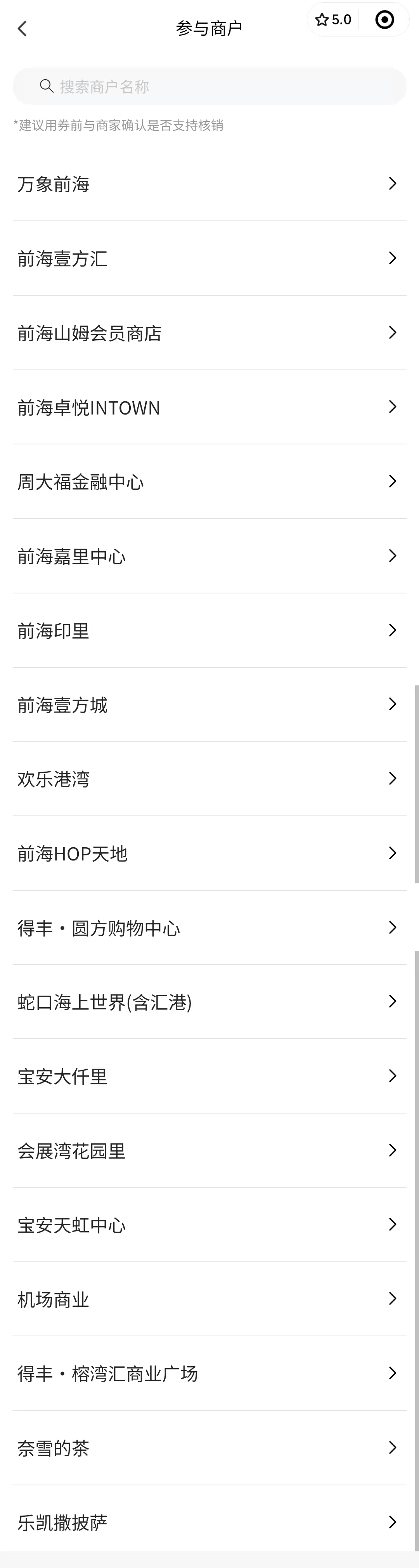419x1568 pixels.
Task: Open the 乐凯撒披萨 merchant row
Action: pos(209,1522)
